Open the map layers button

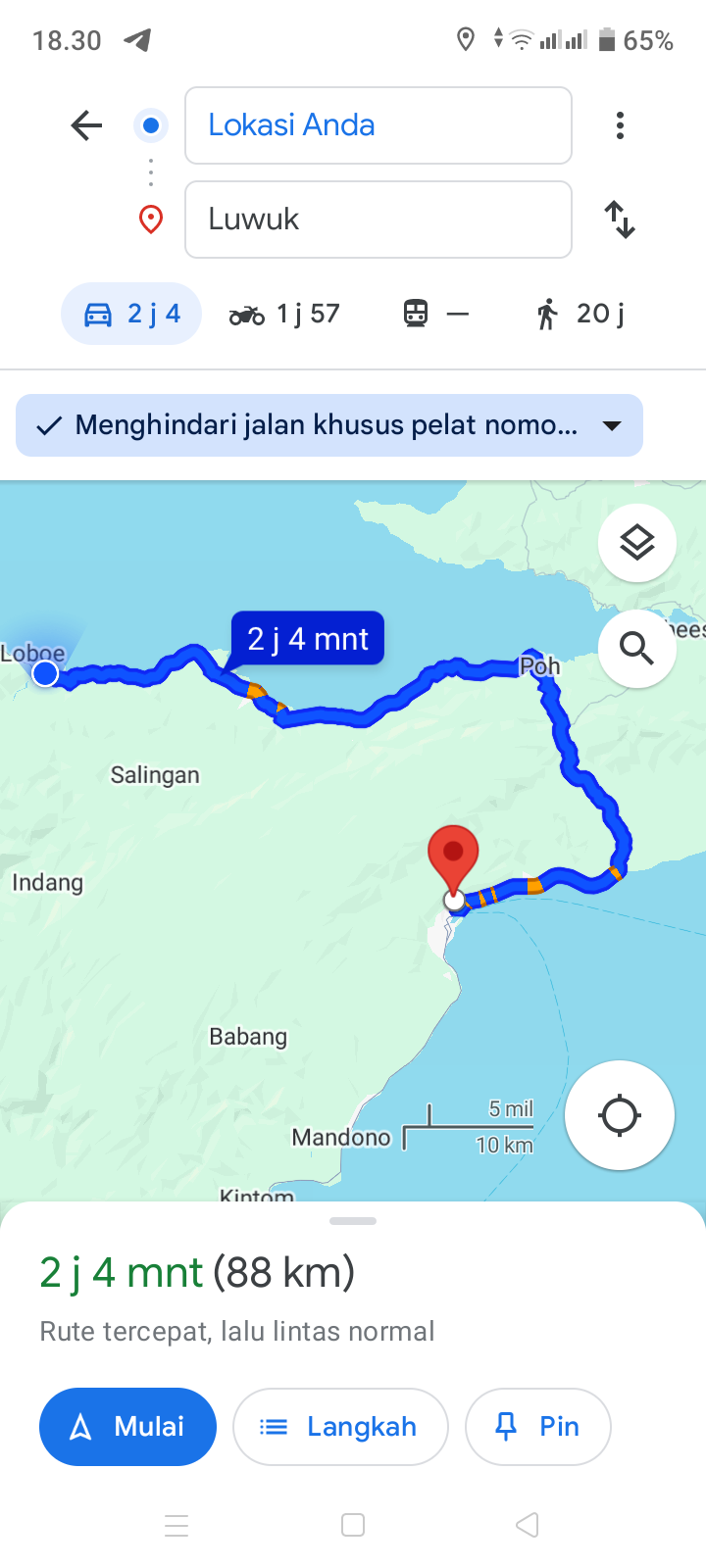pyautogui.click(x=637, y=543)
